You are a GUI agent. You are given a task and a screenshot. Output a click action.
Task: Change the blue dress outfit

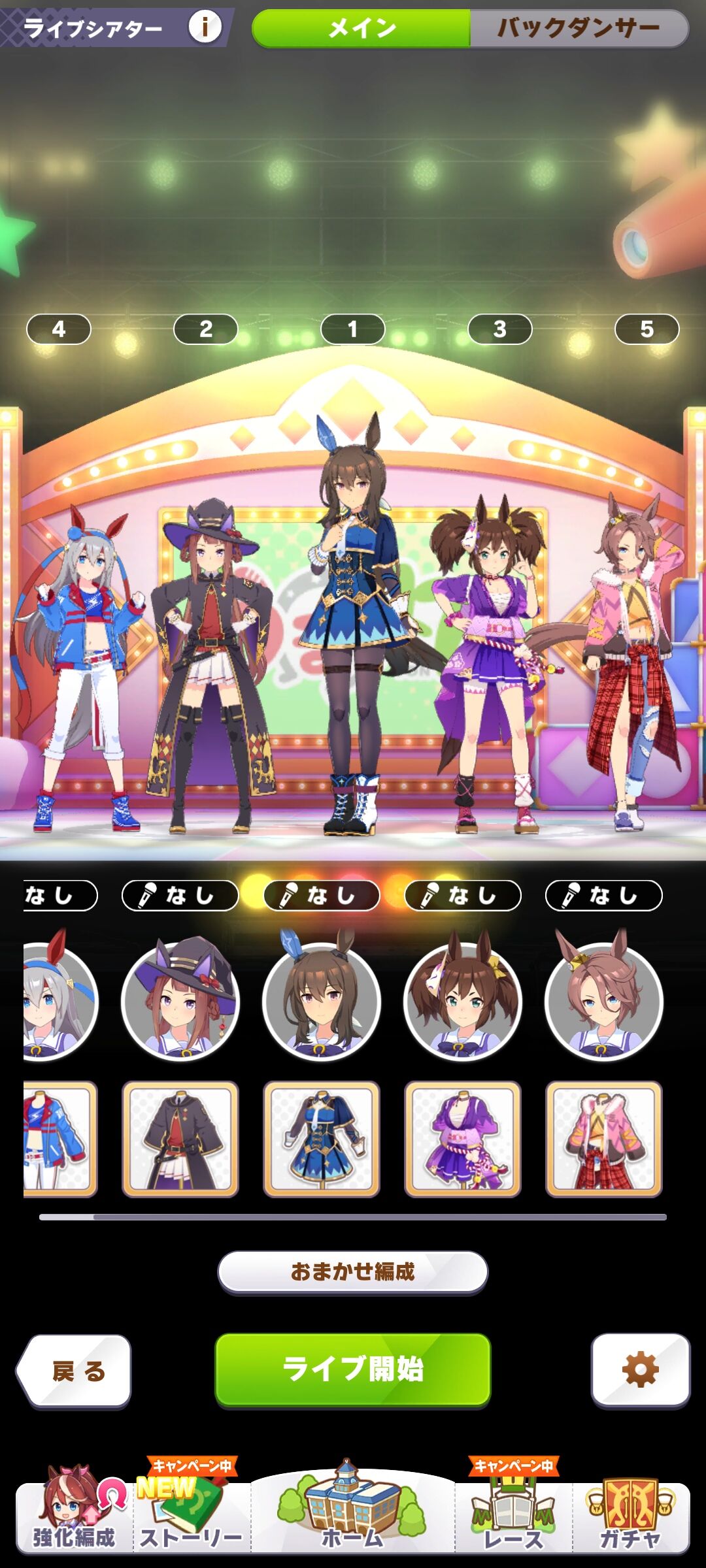(322, 1139)
